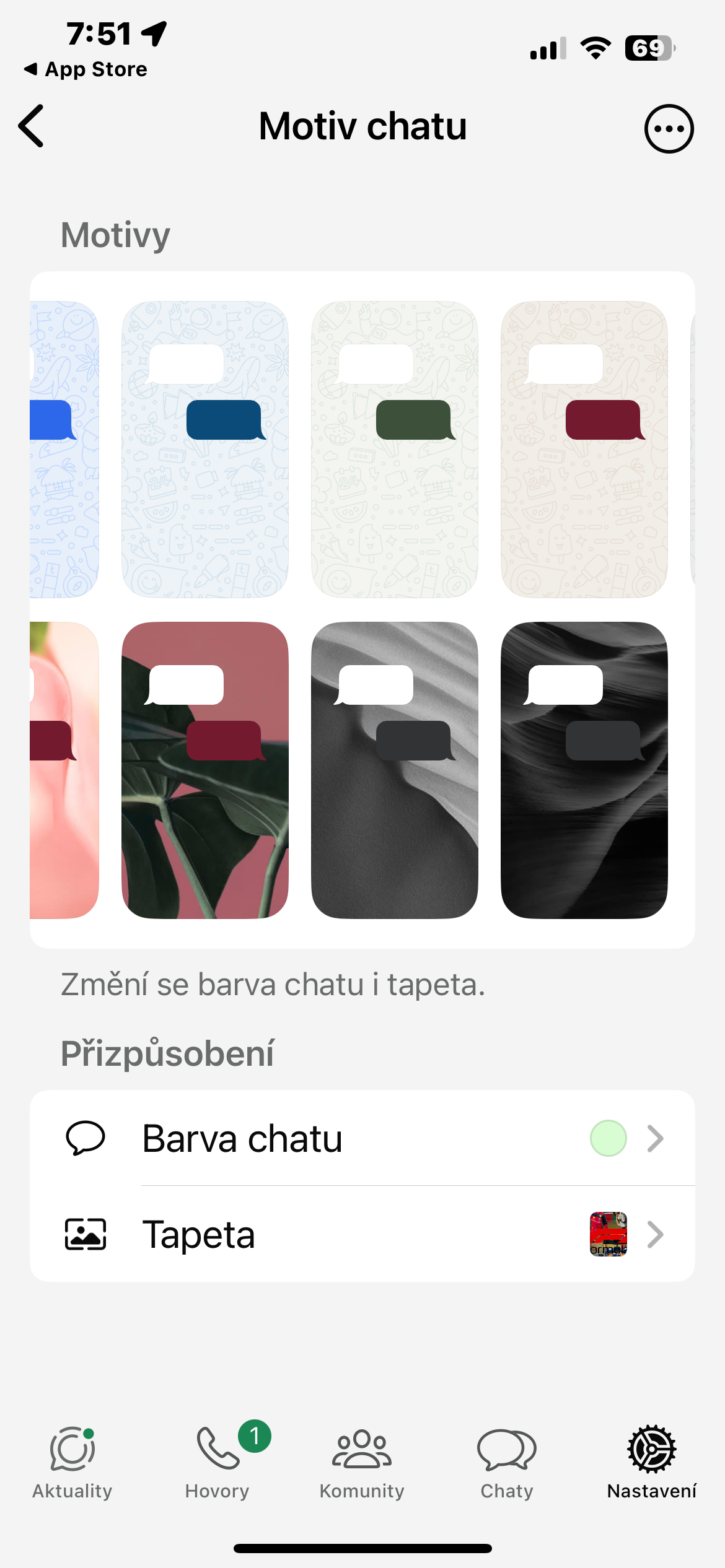
Task: Go to the Chaty tab
Action: (x=507, y=1460)
